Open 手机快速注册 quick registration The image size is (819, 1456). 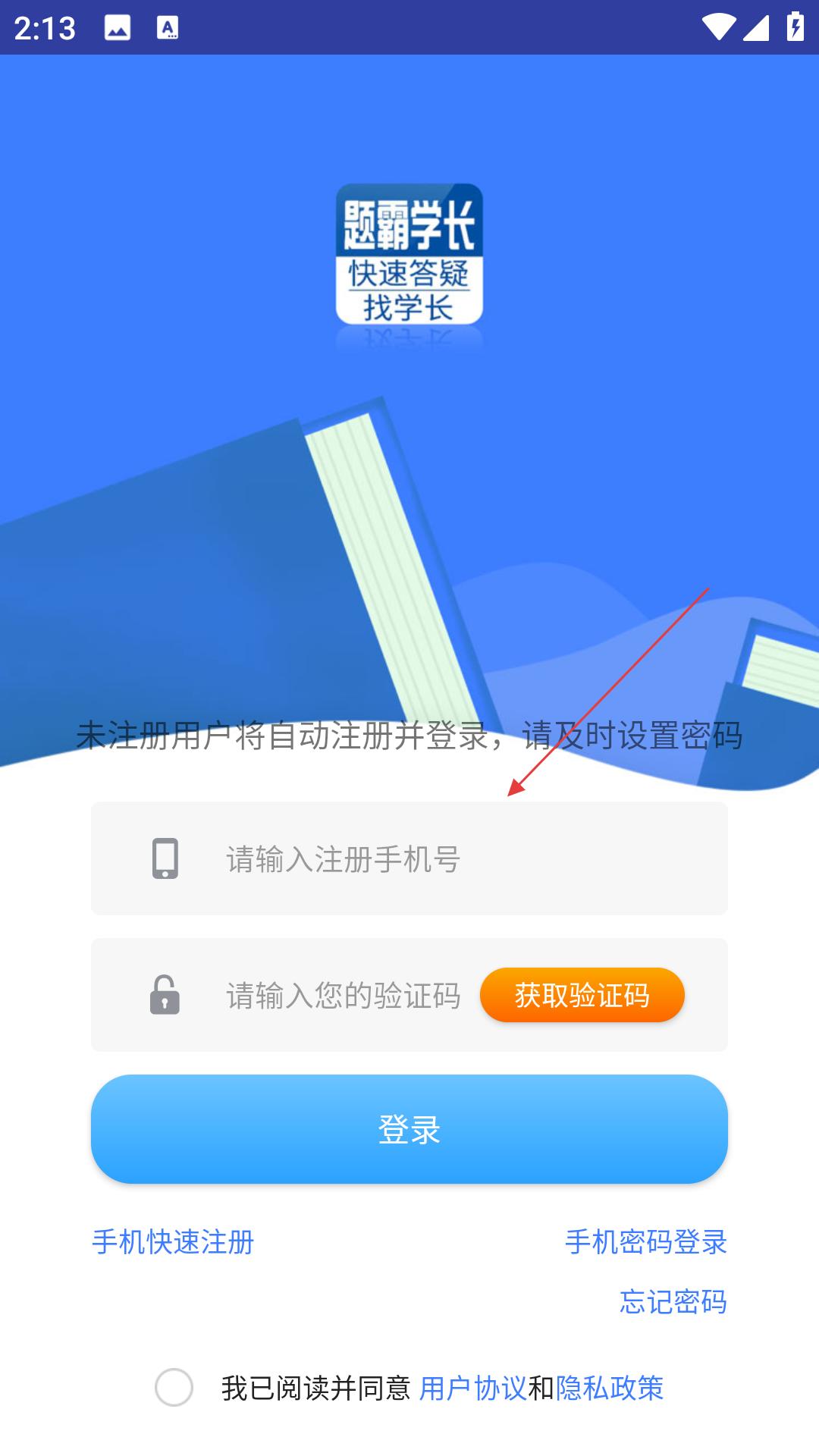173,1242
